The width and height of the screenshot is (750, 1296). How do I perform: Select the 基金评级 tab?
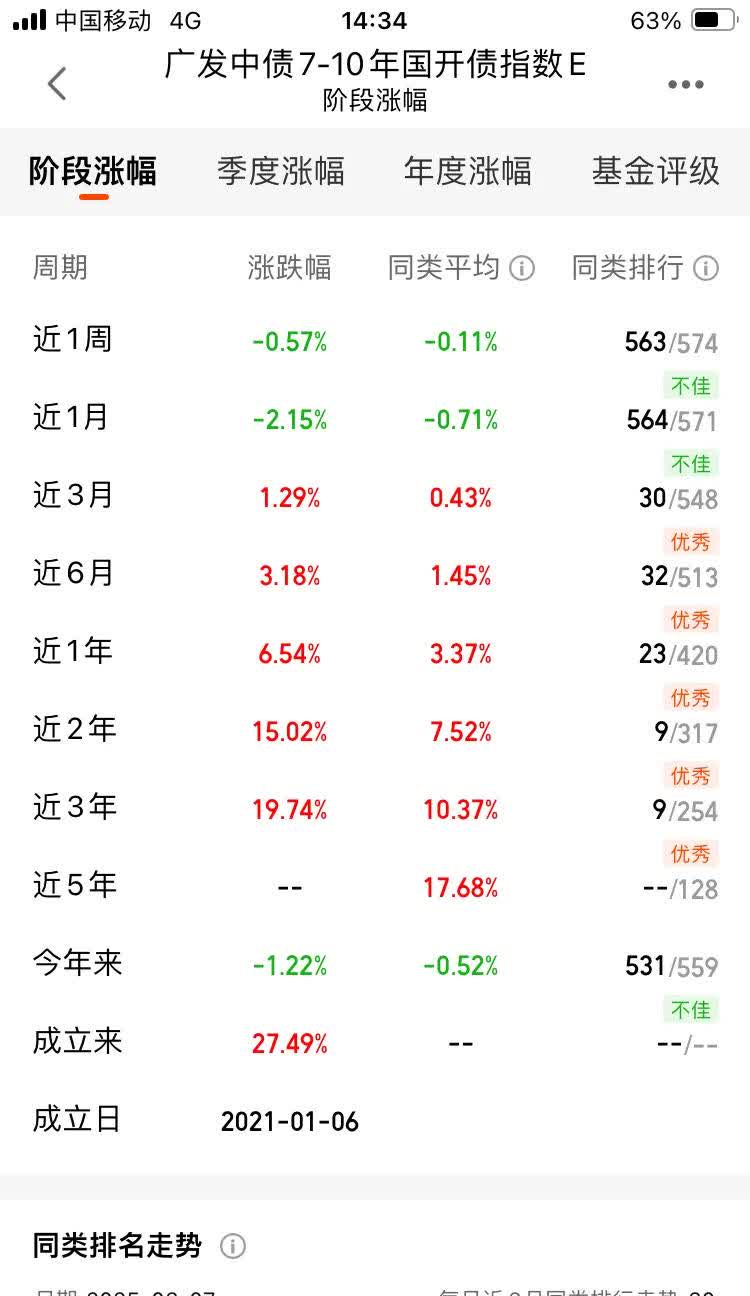[655, 172]
